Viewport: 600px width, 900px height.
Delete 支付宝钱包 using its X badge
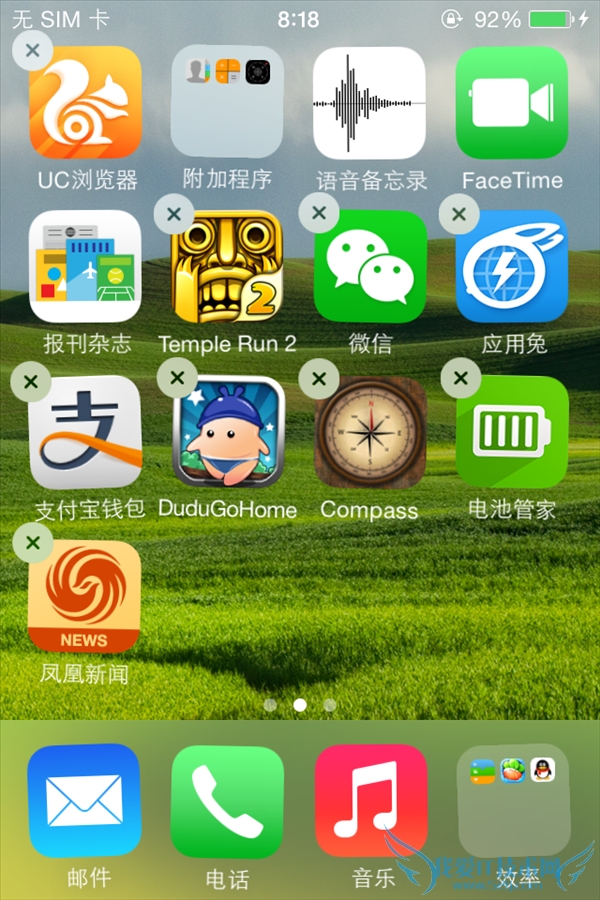point(31,380)
